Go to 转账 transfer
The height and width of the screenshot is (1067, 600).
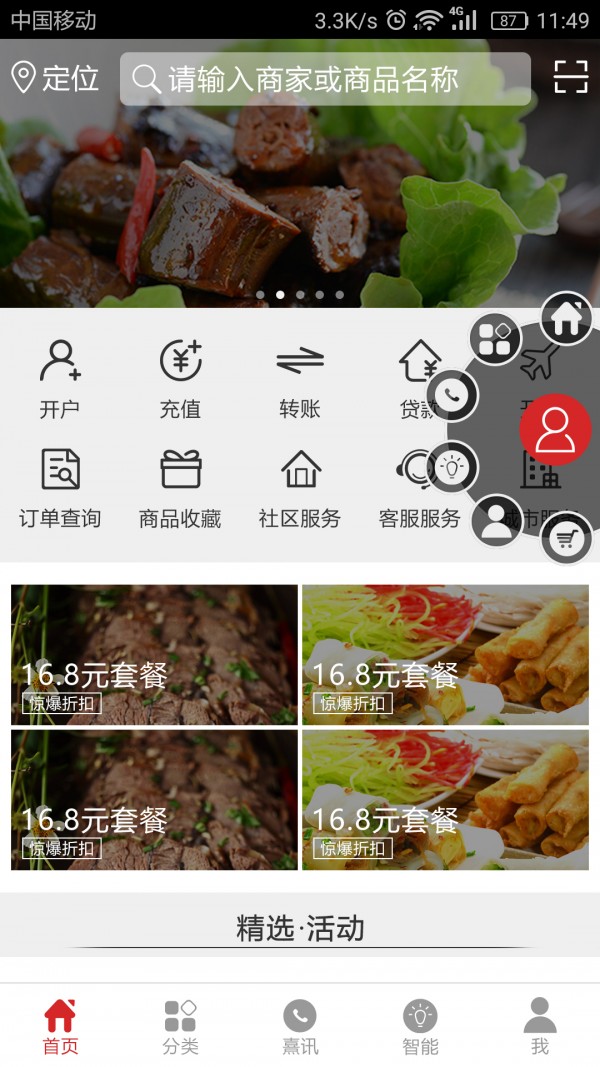coord(300,379)
